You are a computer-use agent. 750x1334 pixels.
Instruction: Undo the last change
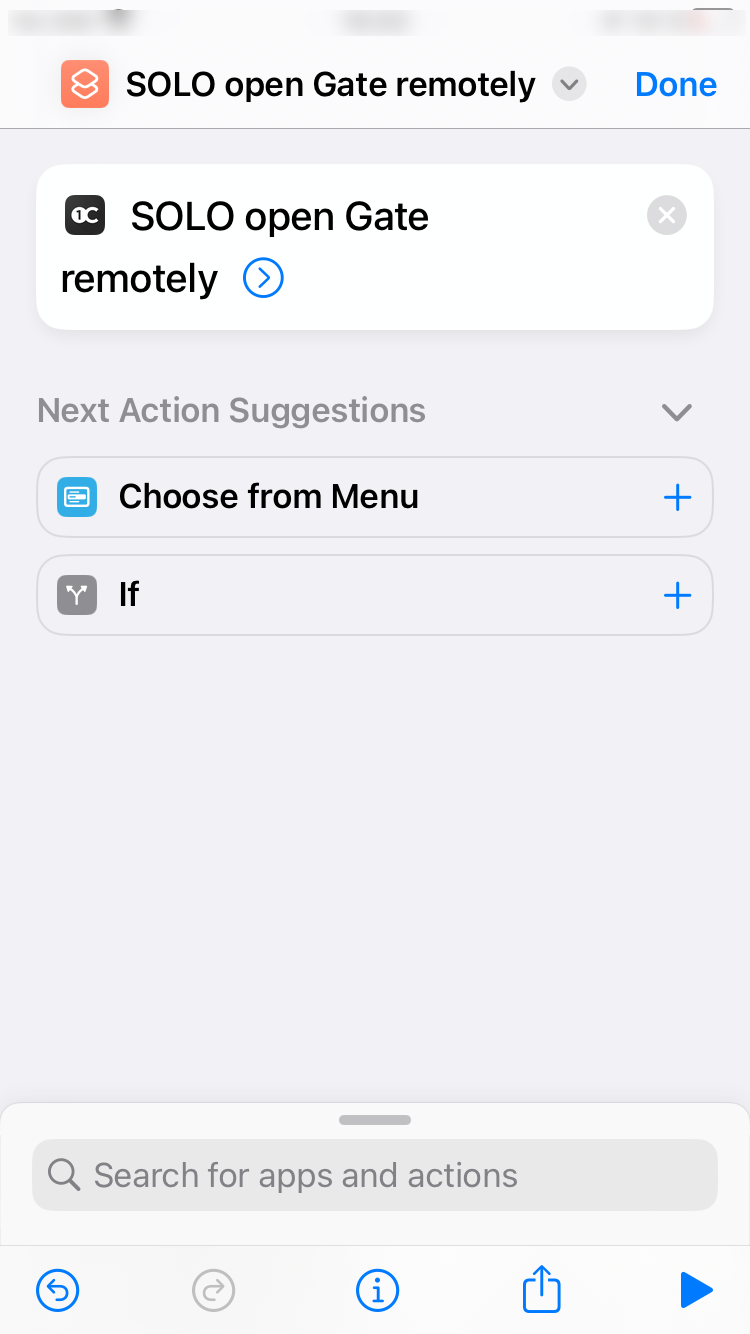58,1291
